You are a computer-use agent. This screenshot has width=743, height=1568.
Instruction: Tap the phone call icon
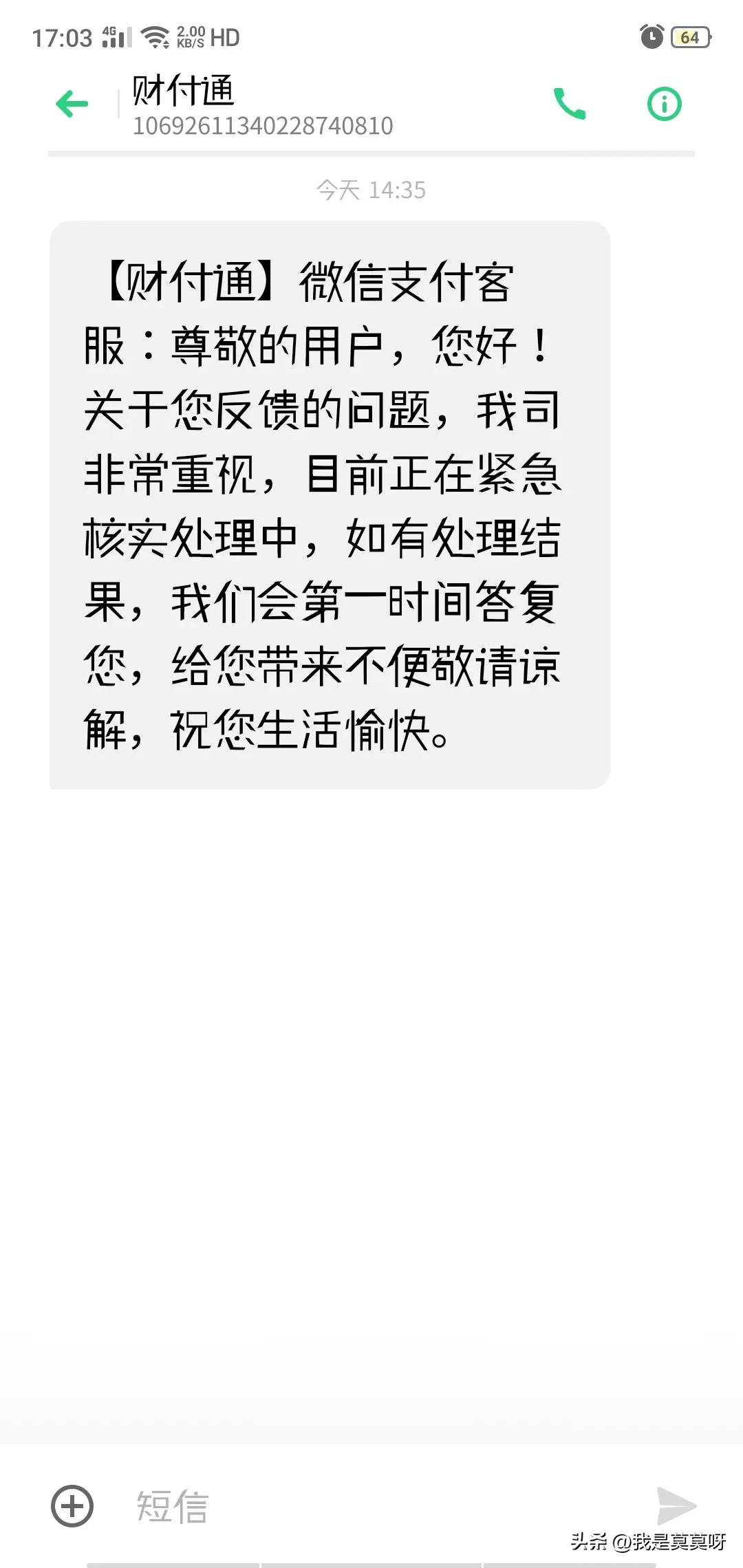(x=570, y=103)
